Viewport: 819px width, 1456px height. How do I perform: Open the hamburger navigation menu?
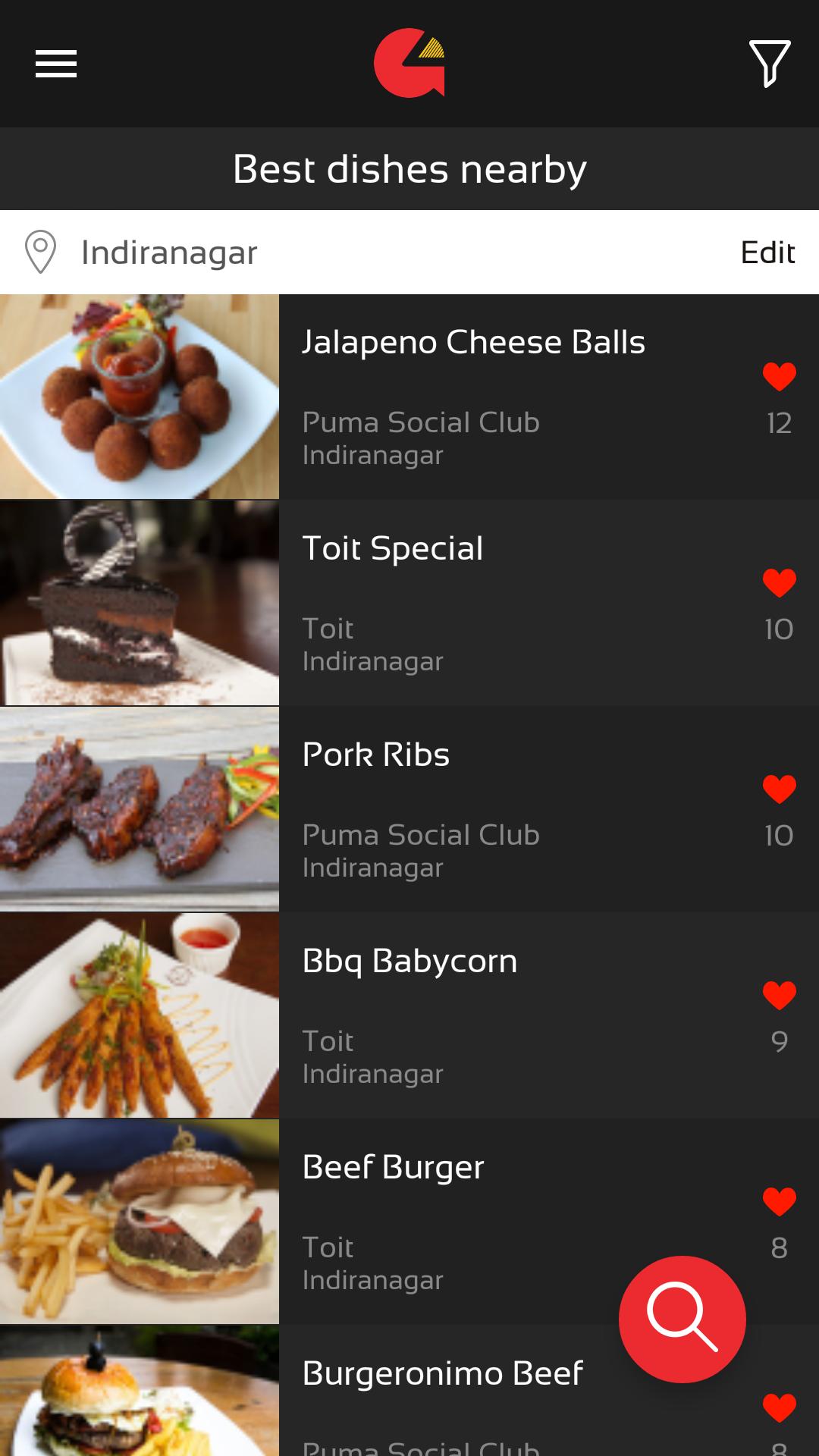pos(56,64)
